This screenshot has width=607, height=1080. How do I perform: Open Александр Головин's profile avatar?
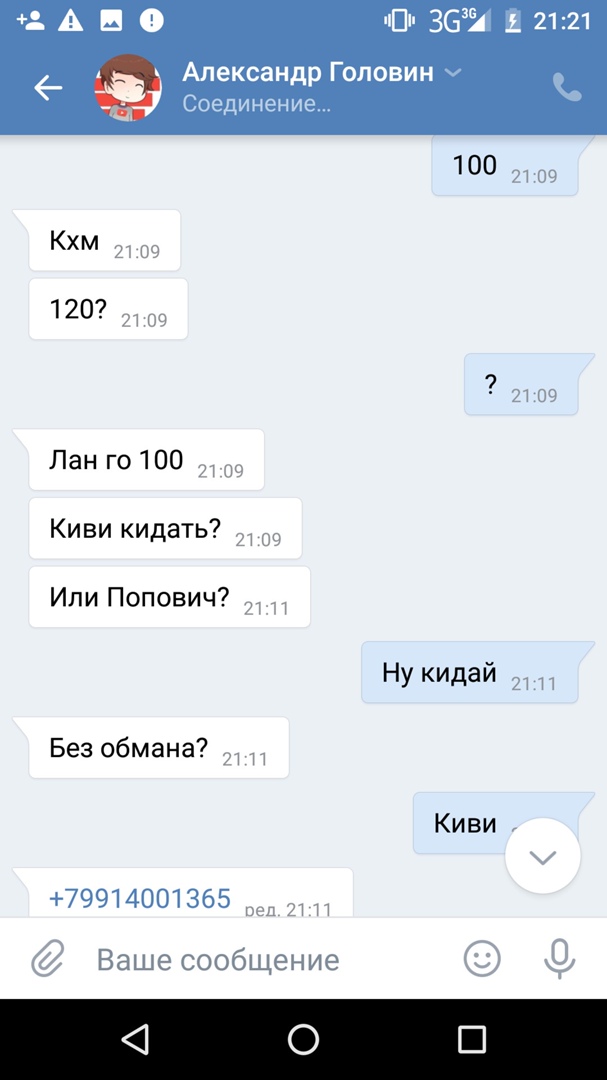128,88
